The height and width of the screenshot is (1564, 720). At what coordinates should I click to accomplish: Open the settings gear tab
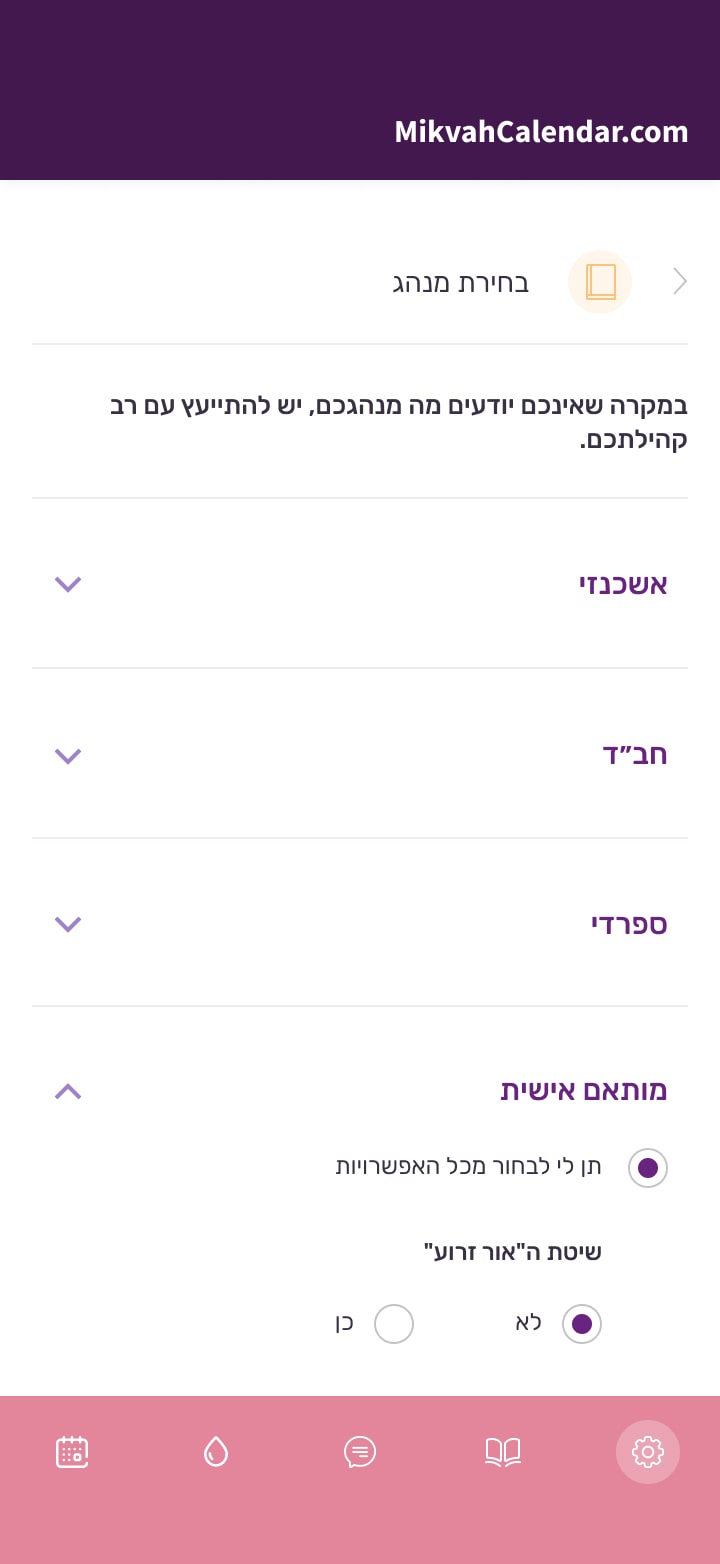coord(648,1452)
